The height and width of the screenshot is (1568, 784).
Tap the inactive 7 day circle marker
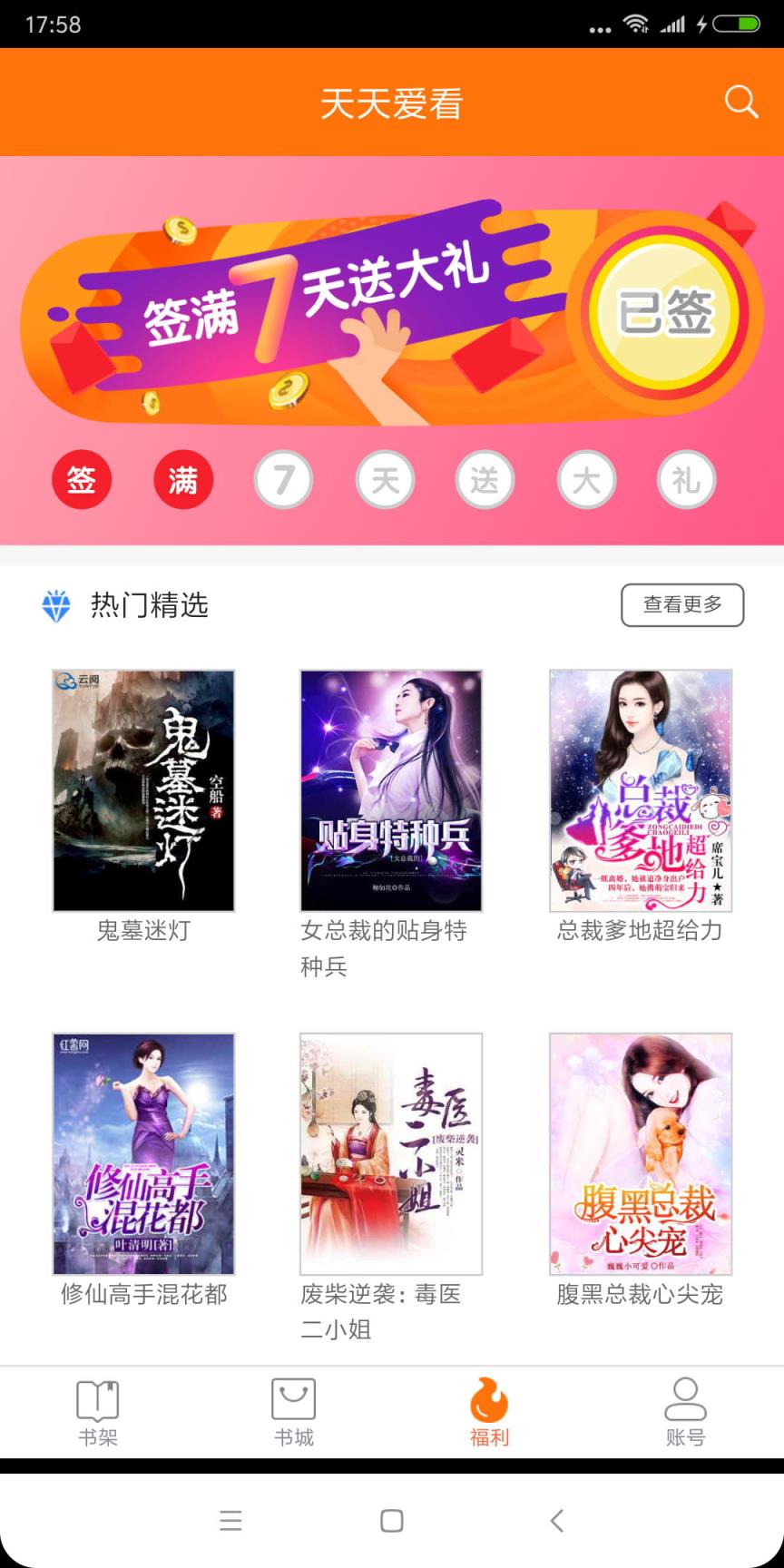pos(283,480)
